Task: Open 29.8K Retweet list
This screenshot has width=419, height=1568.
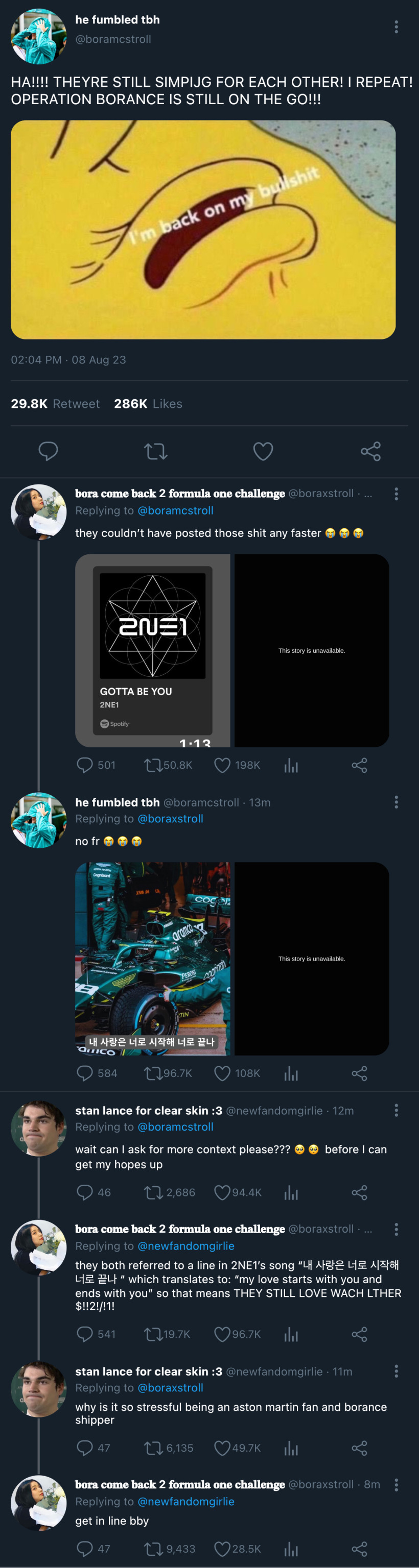Action: (x=55, y=404)
